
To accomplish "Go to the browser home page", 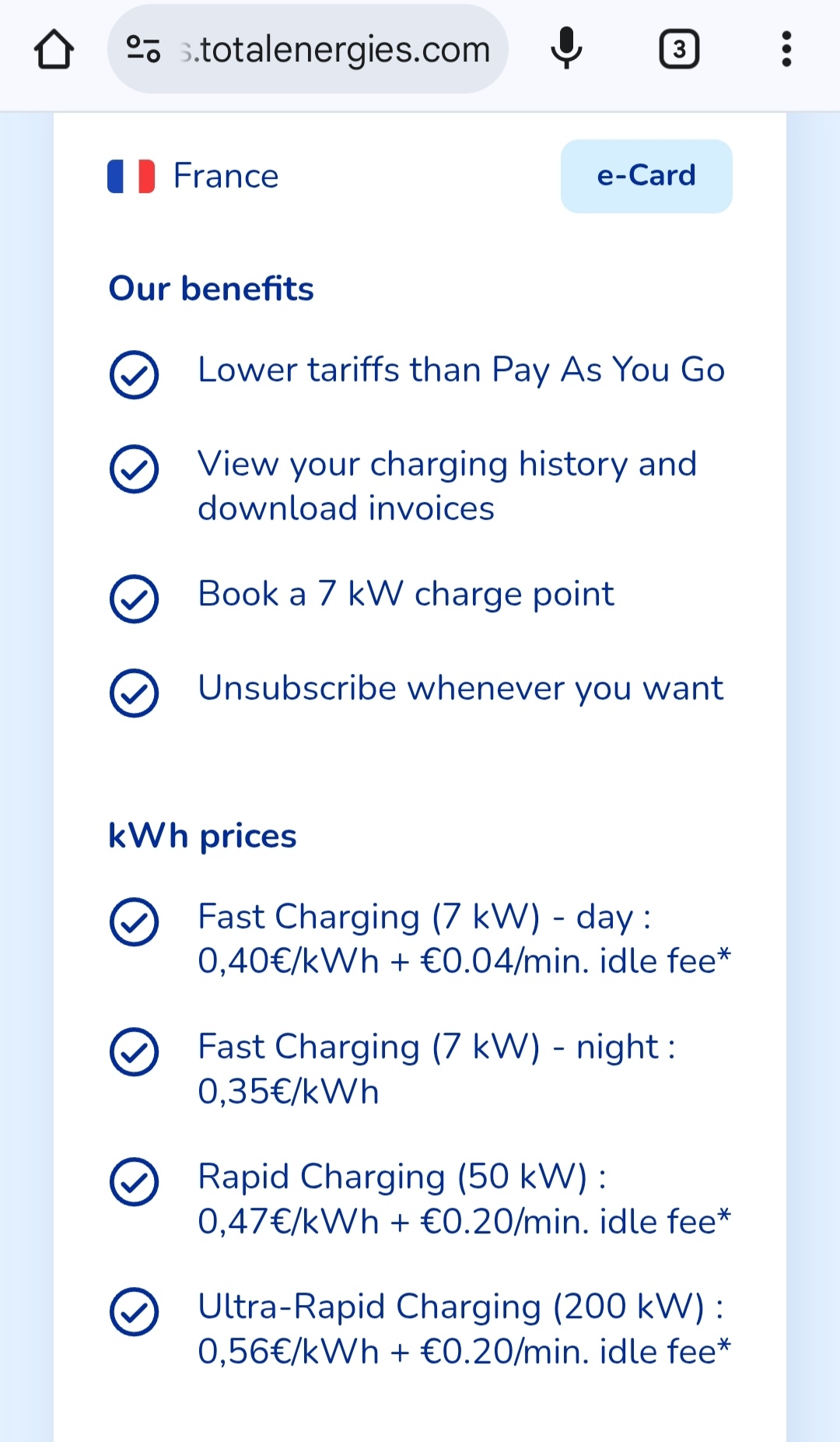I will [x=54, y=49].
